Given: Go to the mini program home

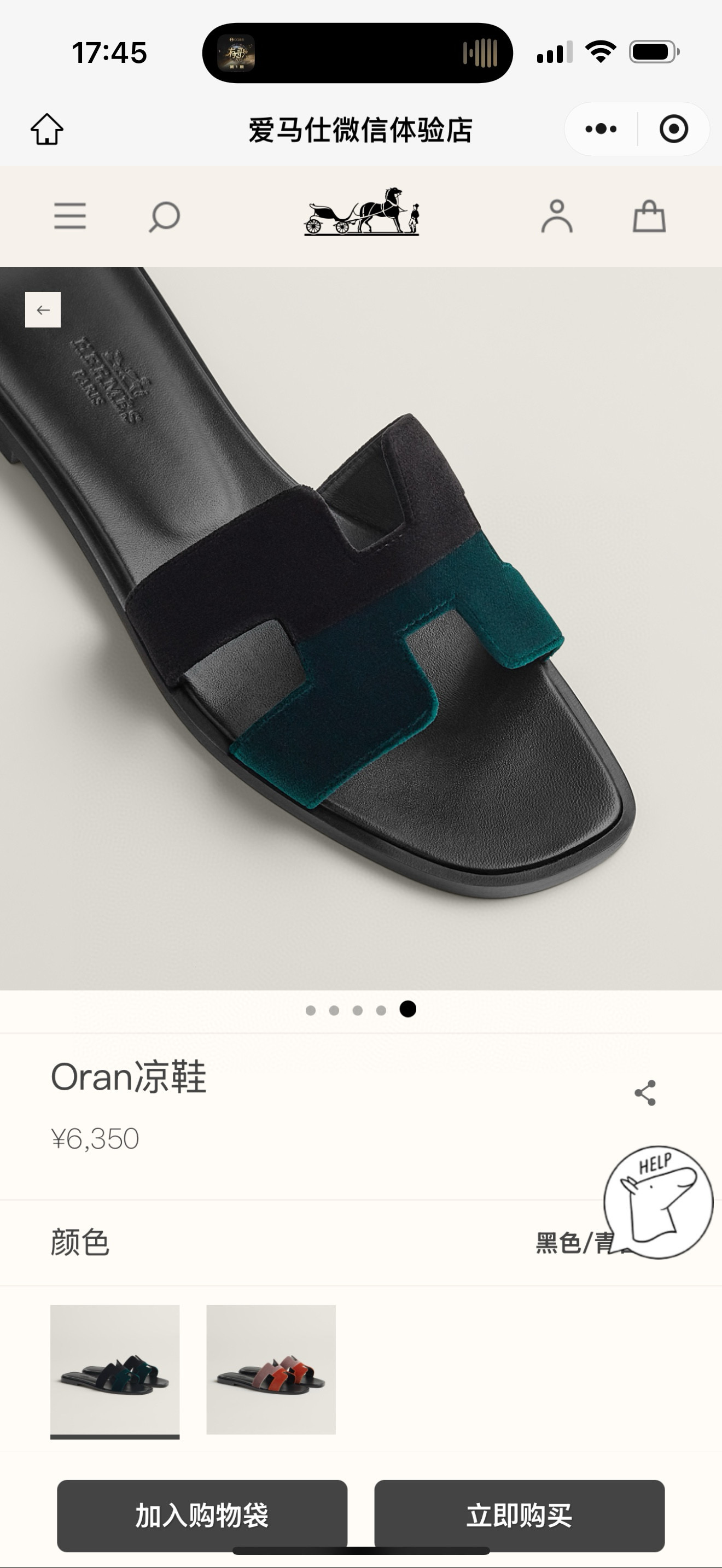Looking at the screenshot, I should [47, 129].
